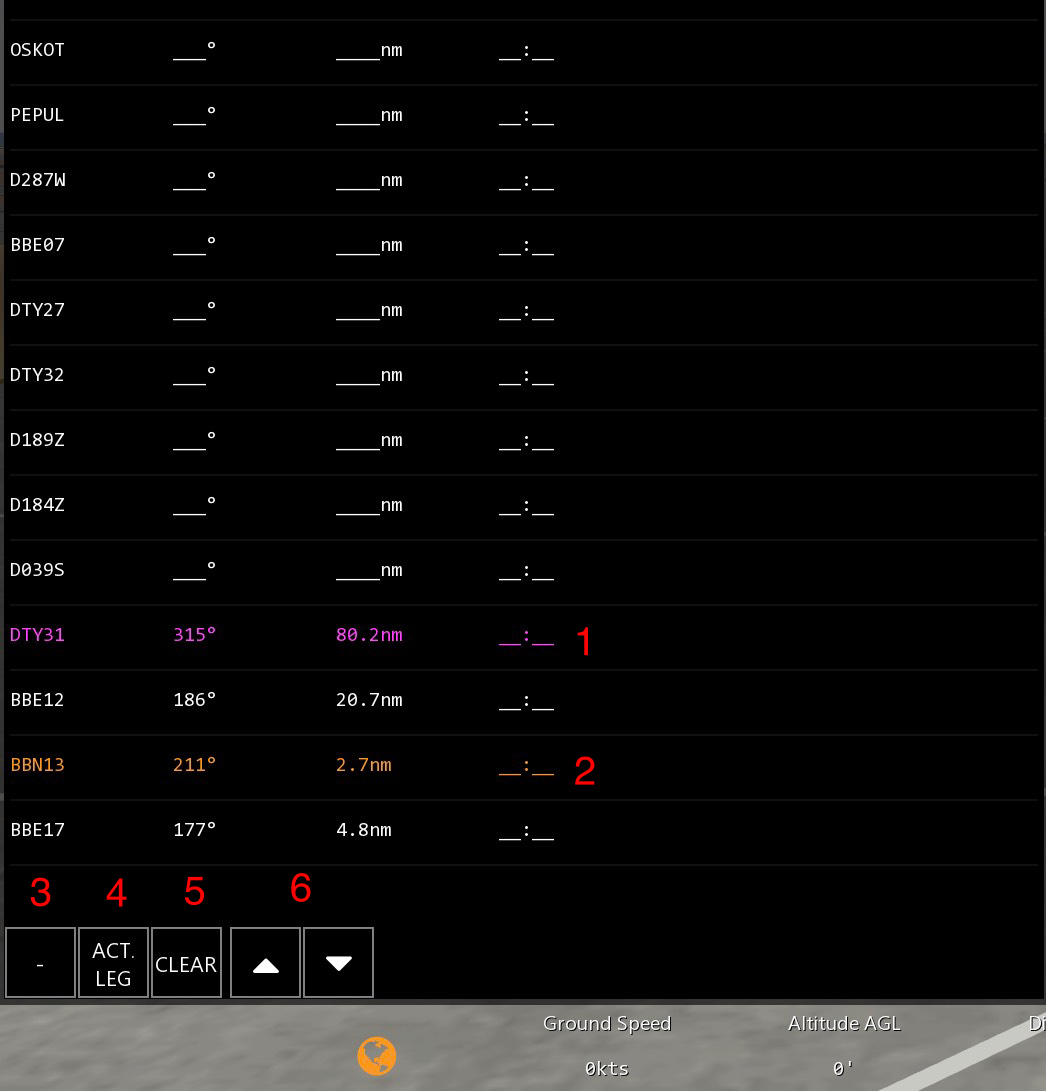Select the PEPUL waypoint row

[x=37, y=115]
